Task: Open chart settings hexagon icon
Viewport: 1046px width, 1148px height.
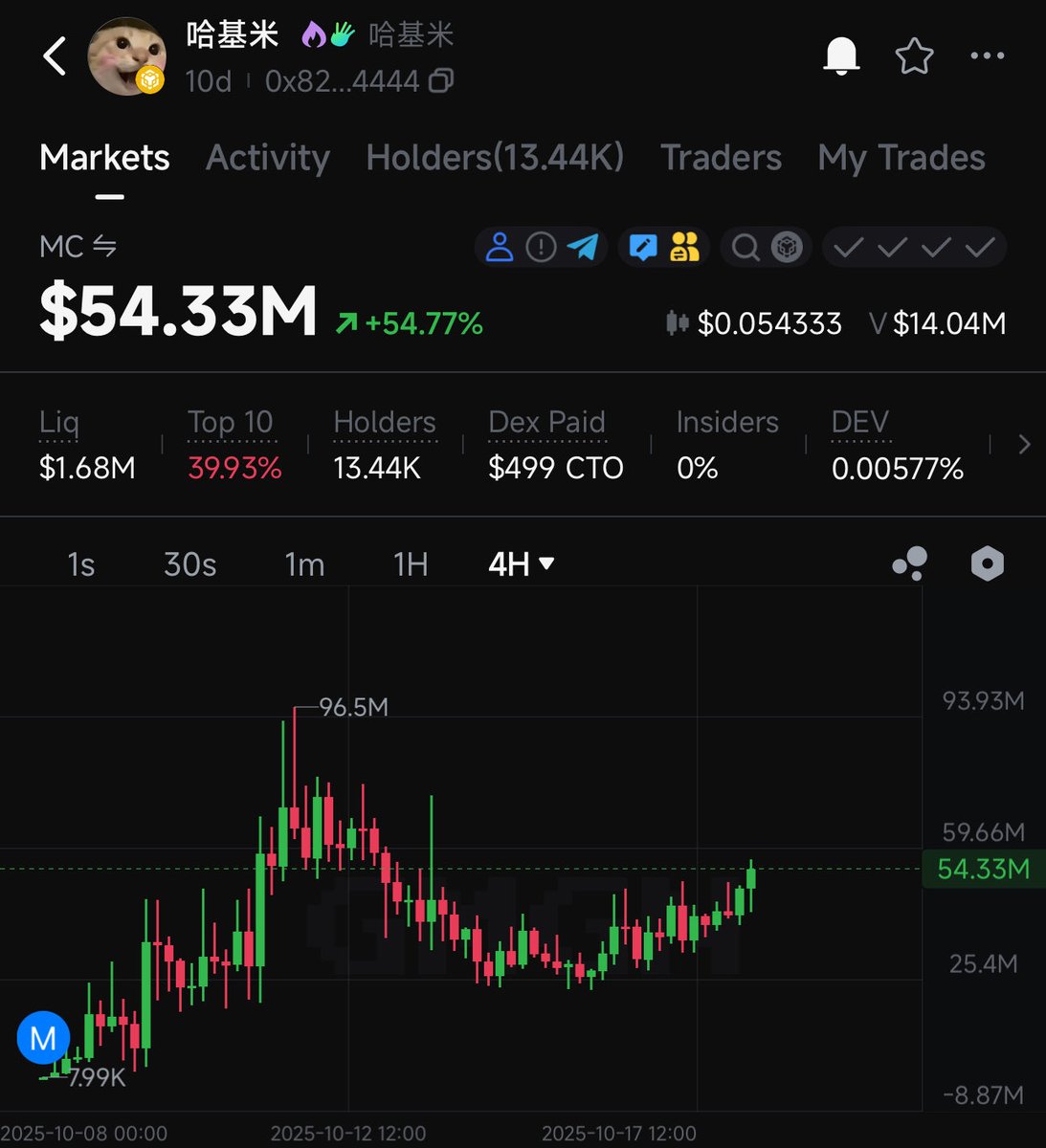Action: tap(987, 563)
